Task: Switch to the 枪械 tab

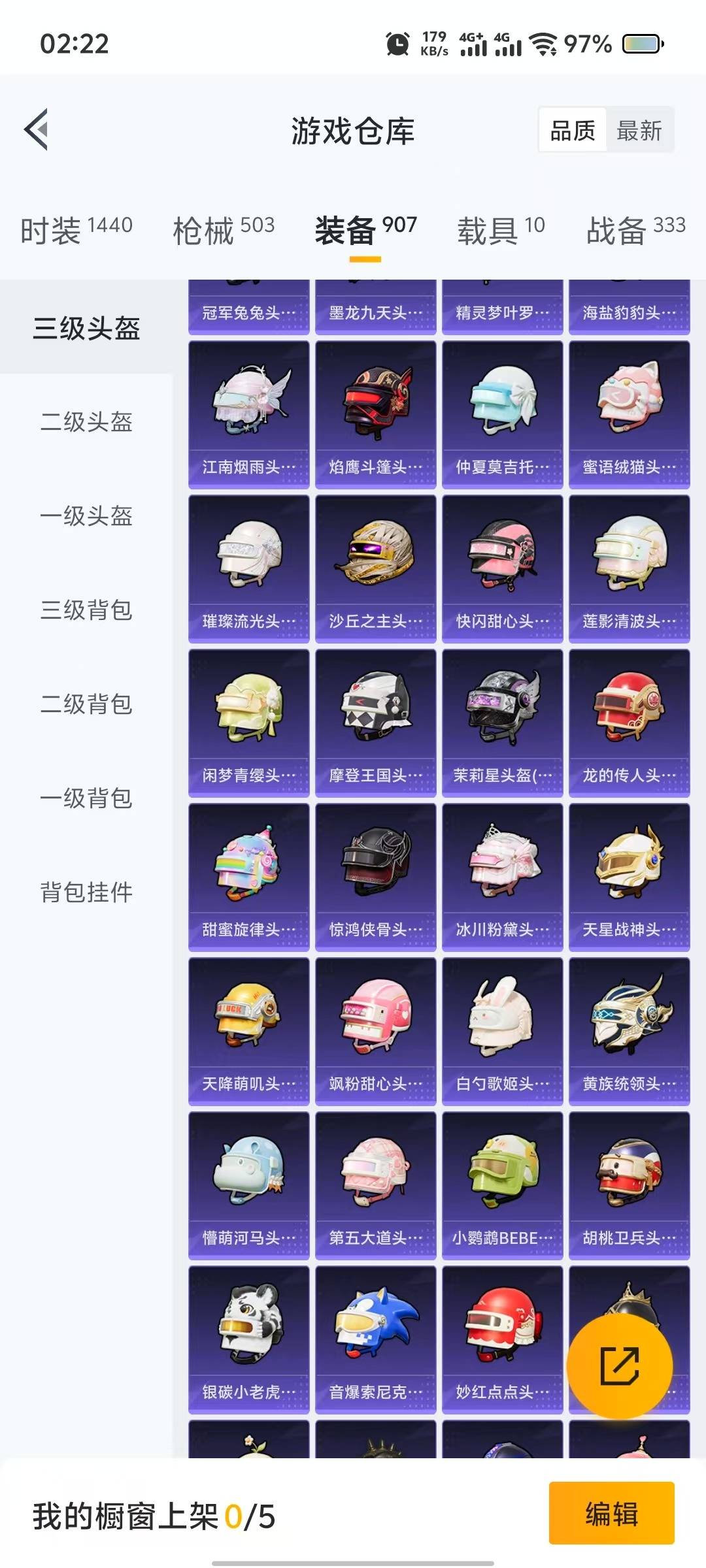Action: 224,230
